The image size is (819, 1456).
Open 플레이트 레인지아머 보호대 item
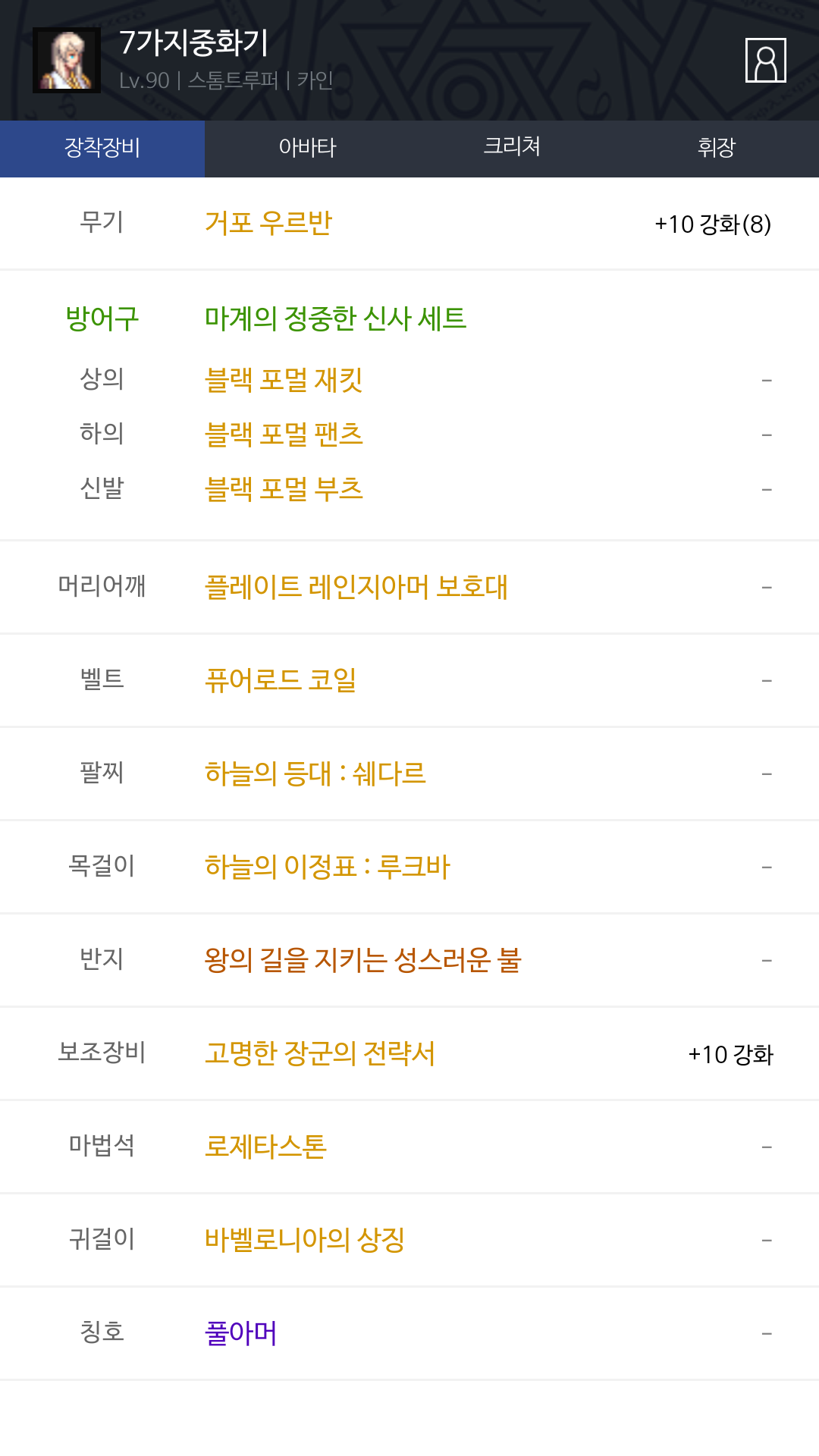(x=356, y=587)
